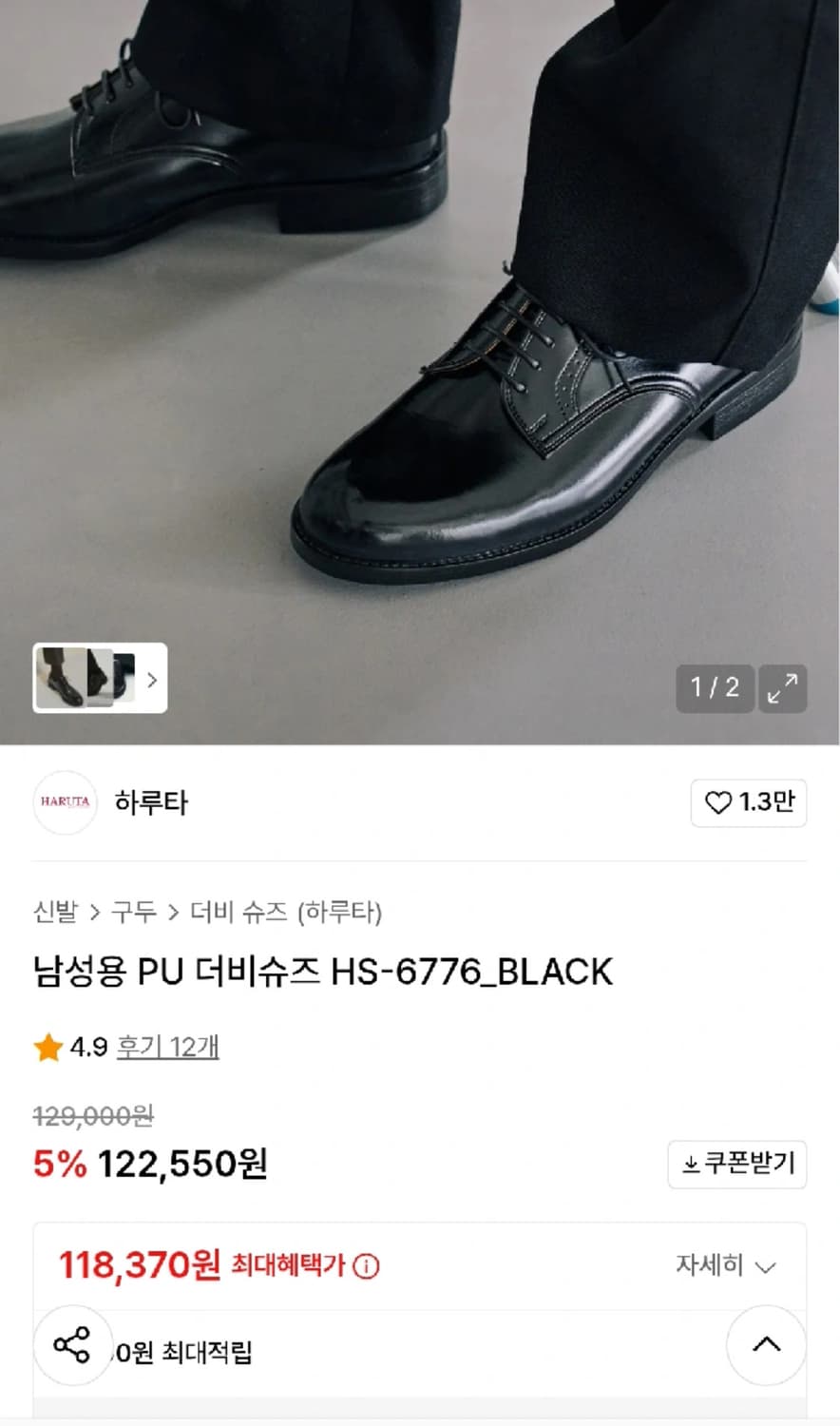Click the share icon at bottom left
Image resolution: width=840 pixels, height=1426 pixels.
68,1345
